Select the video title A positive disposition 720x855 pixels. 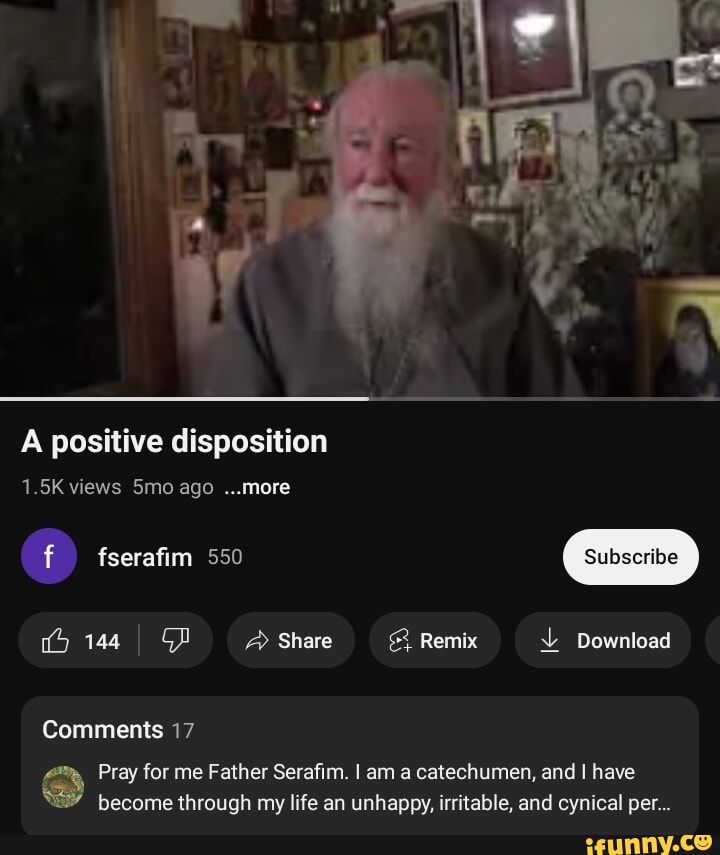click(174, 441)
